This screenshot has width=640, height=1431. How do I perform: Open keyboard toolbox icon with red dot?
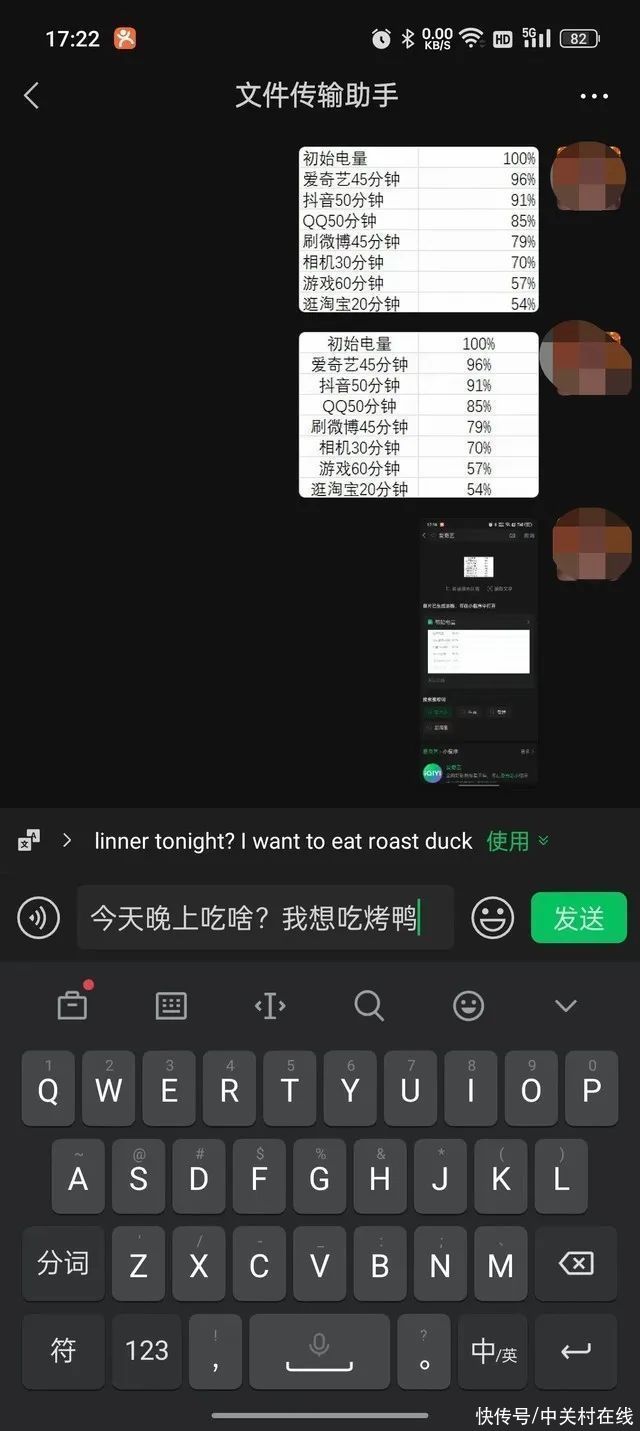coord(72,1005)
